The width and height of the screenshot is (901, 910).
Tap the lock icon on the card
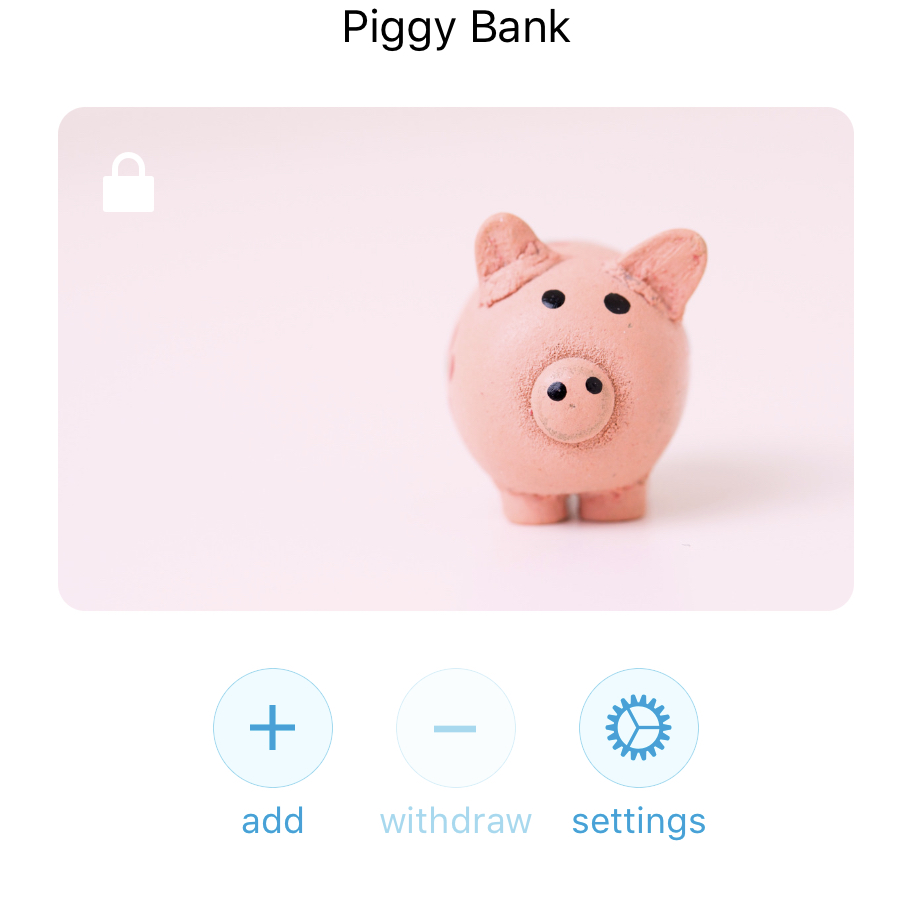click(128, 183)
